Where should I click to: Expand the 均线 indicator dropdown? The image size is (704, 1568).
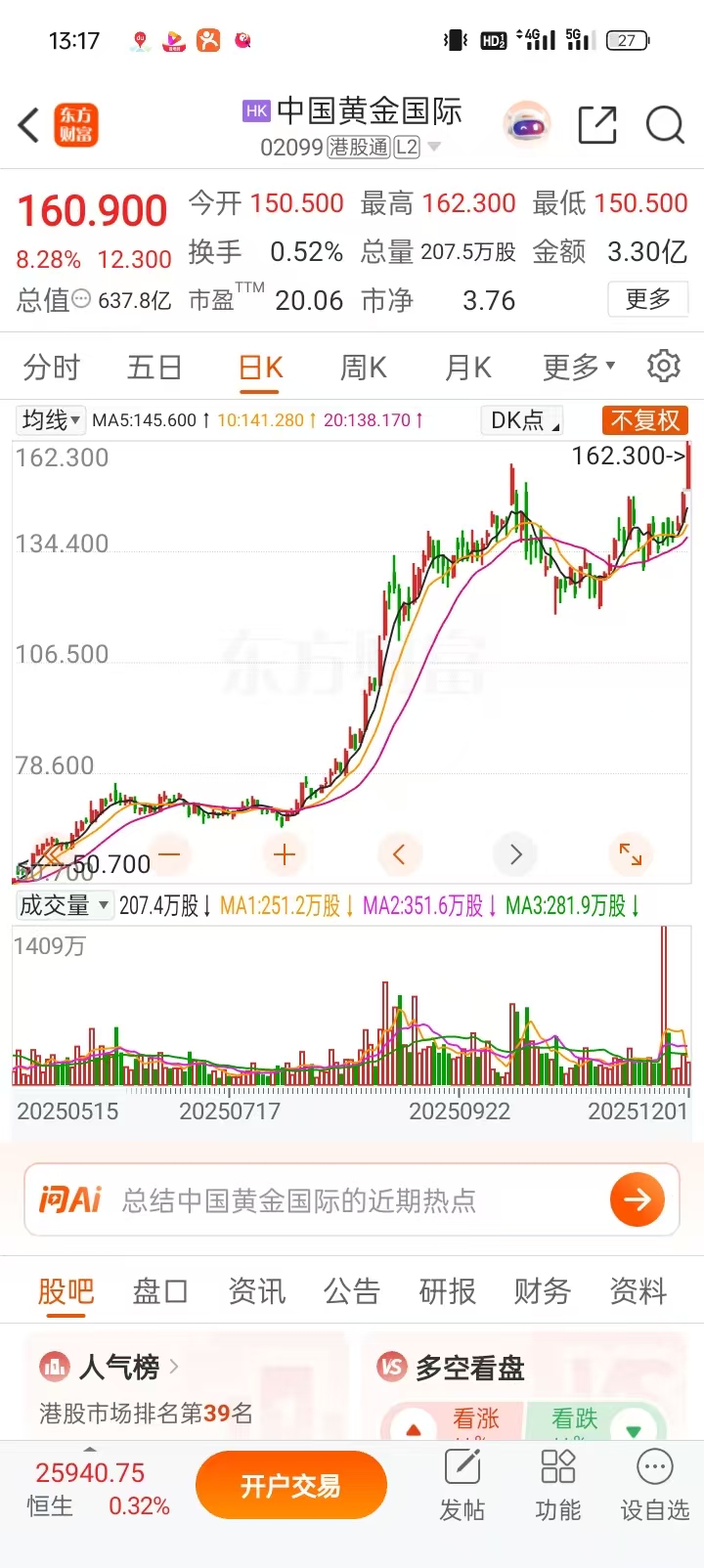coord(51,420)
